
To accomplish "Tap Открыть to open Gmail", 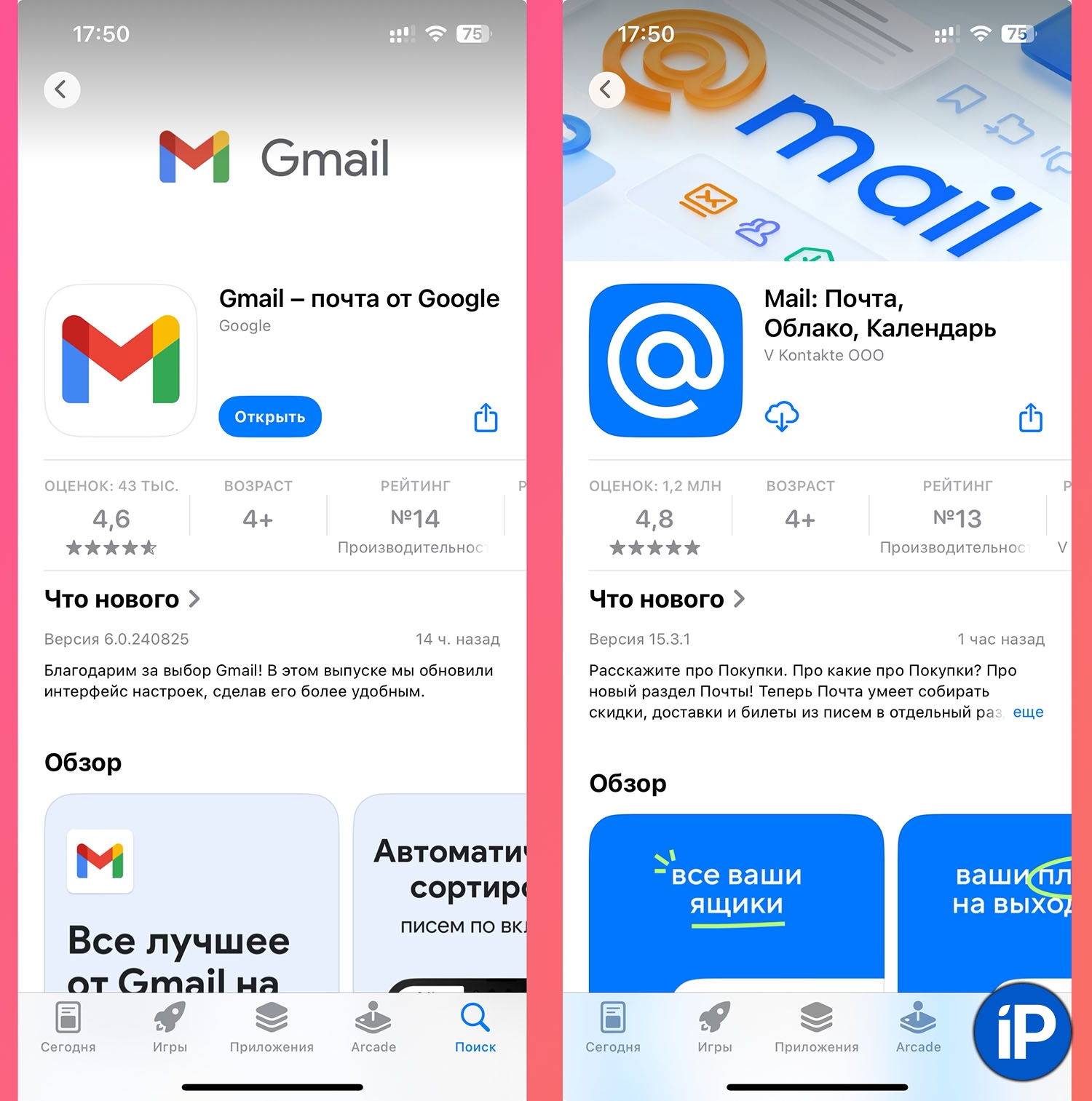I will [x=269, y=417].
